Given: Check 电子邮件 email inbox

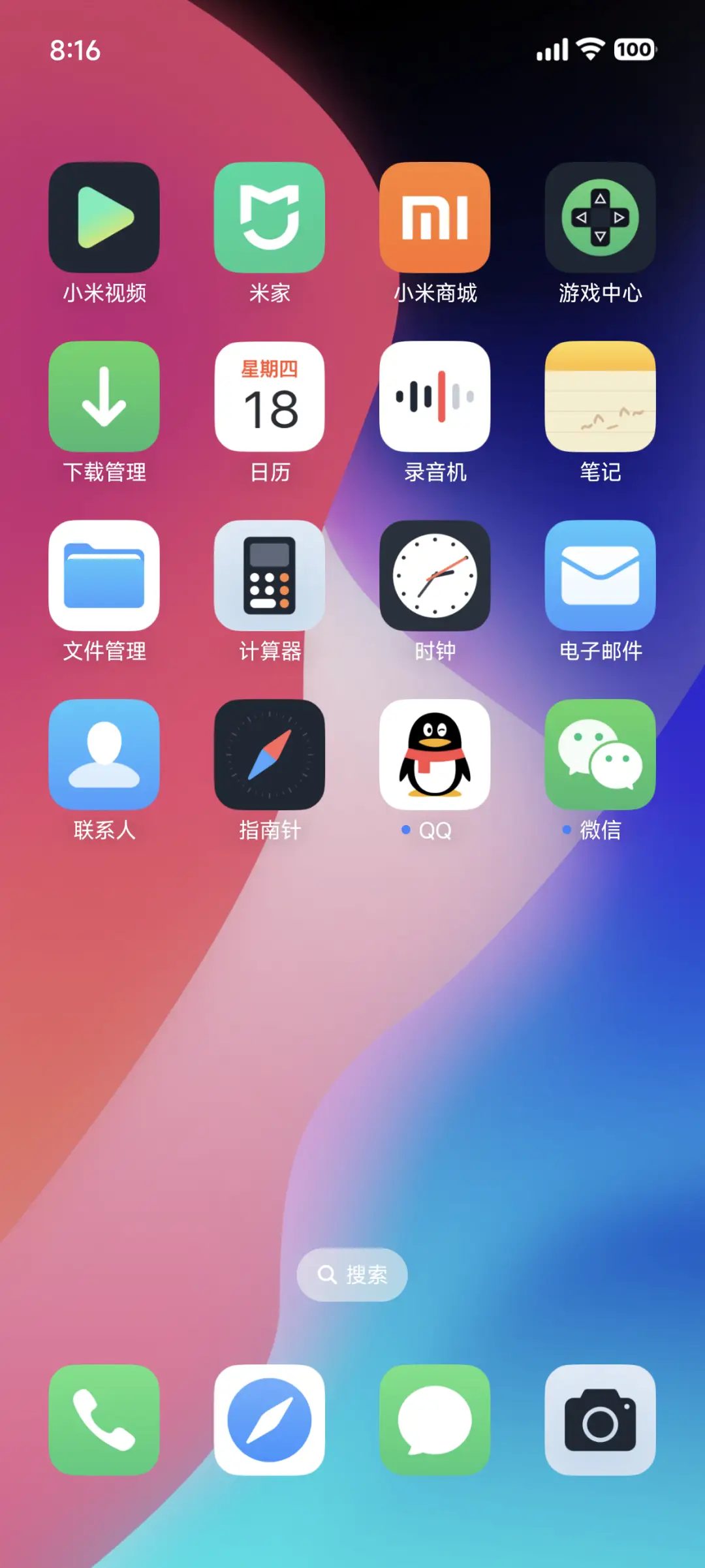Looking at the screenshot, I should click(600, 576).
